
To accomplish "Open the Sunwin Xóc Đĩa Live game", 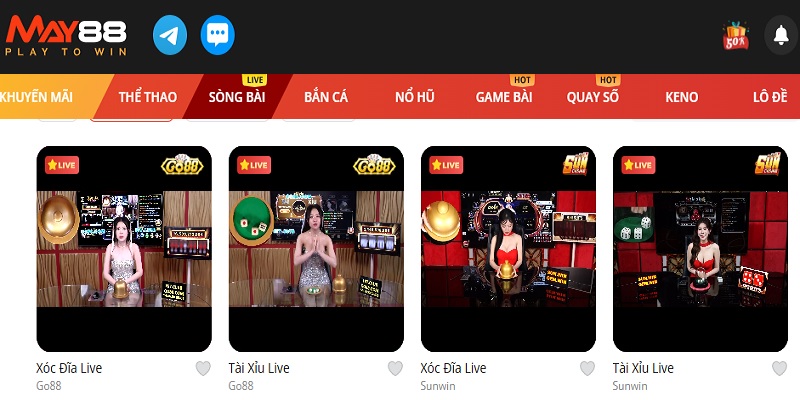I will (x=508, y=247).
